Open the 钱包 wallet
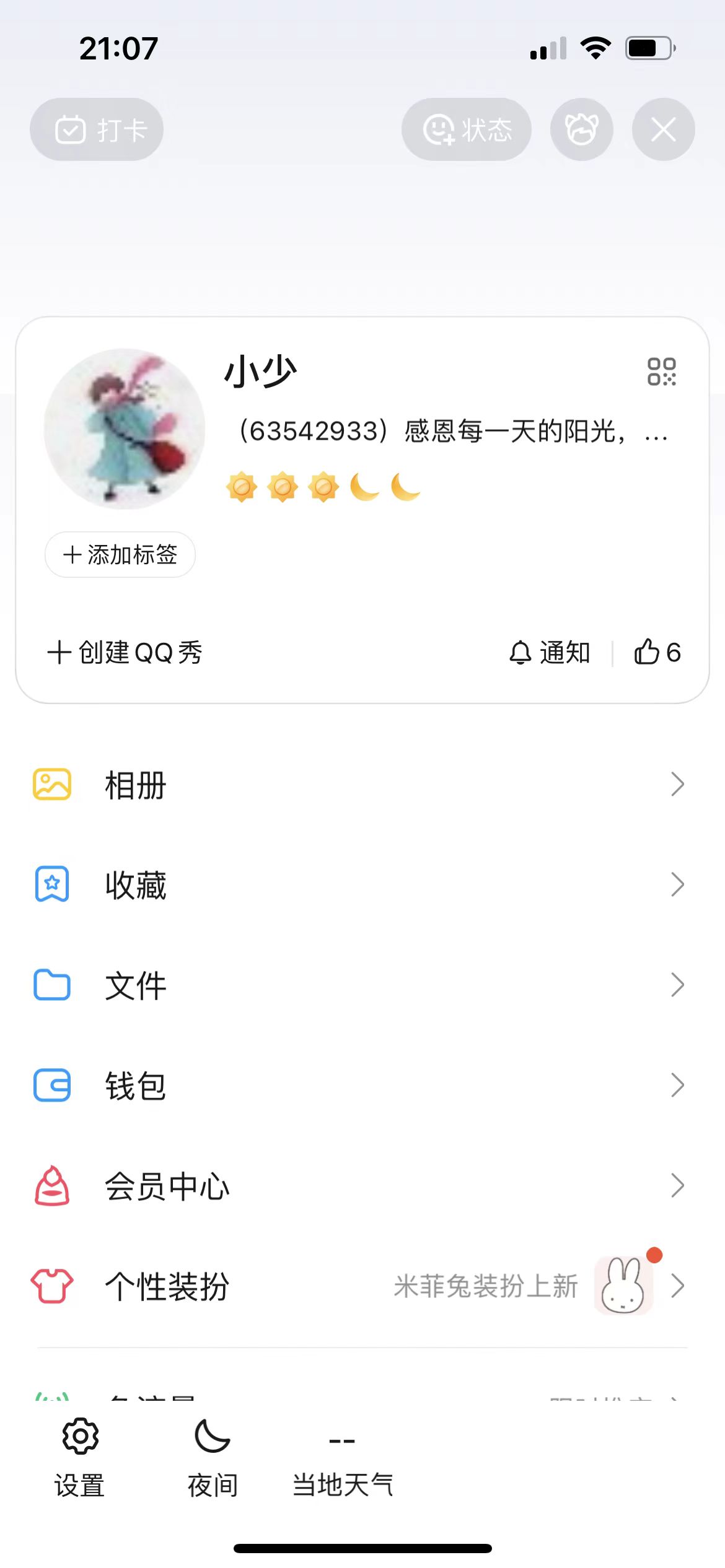 pyautogui.click(x=359, y=1086)
